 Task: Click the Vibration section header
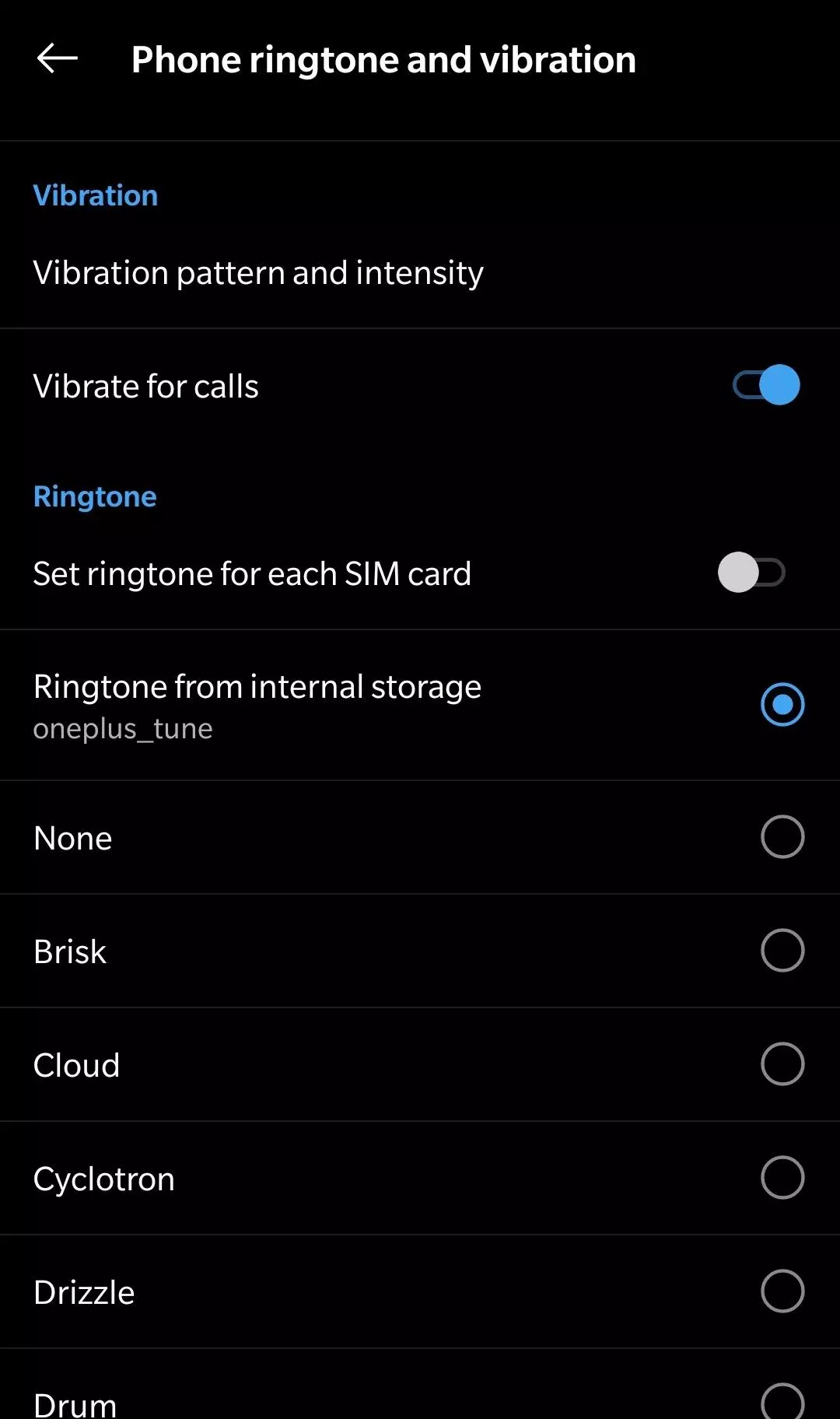tap(95, 194)
